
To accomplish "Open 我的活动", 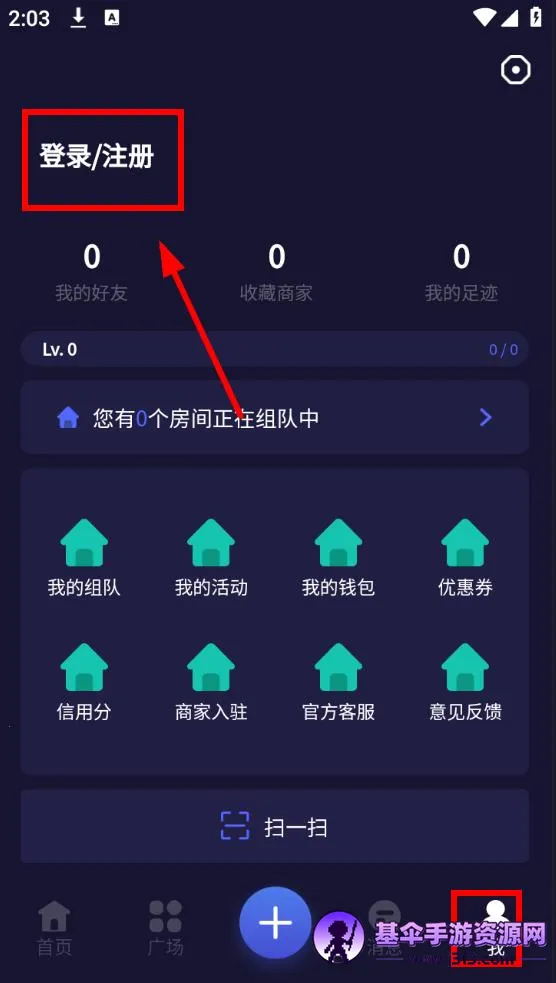I will pos(211,557).
